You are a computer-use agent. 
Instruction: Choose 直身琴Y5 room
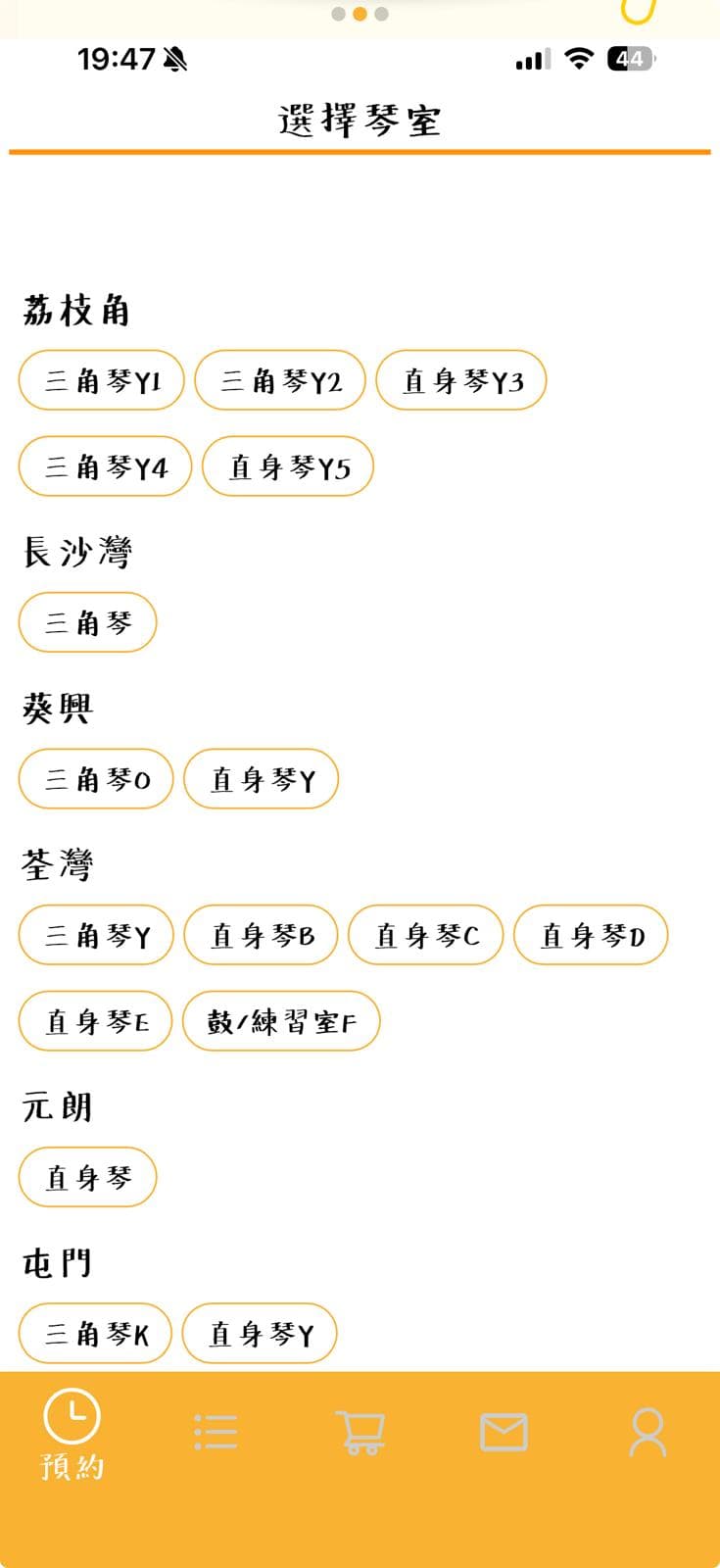(x=287, y=467)
